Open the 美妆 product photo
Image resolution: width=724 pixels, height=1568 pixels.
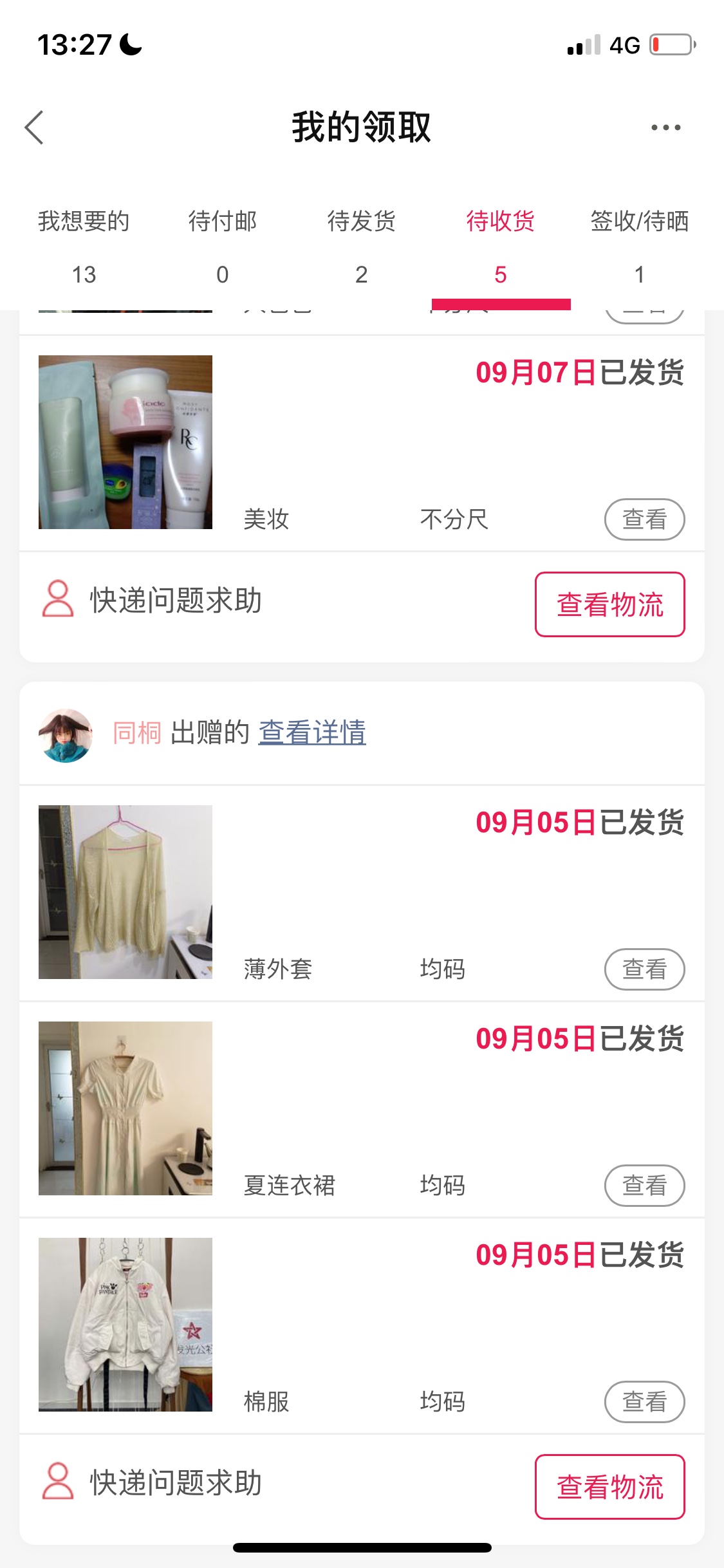[125, 442]
